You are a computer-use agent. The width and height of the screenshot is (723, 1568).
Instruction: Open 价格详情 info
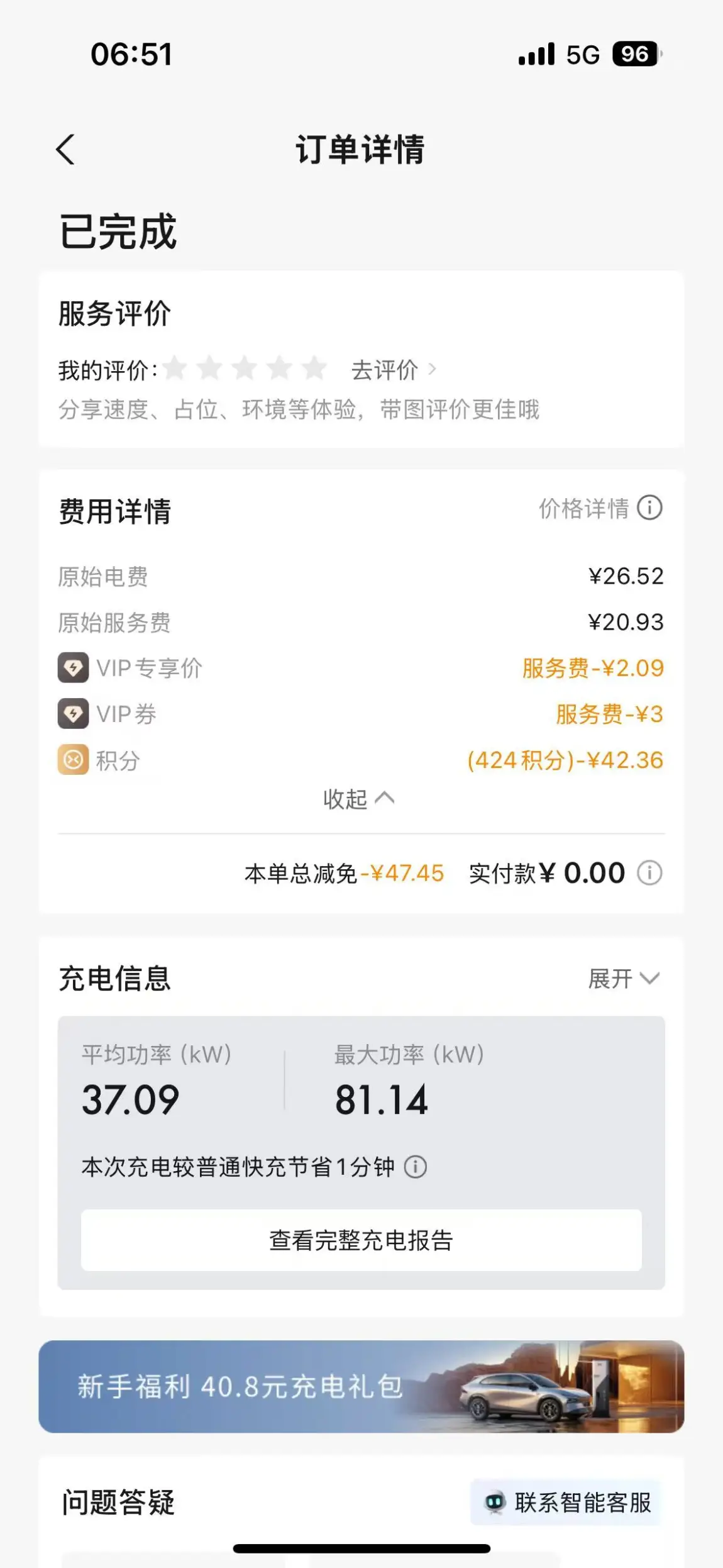[600, 508]
